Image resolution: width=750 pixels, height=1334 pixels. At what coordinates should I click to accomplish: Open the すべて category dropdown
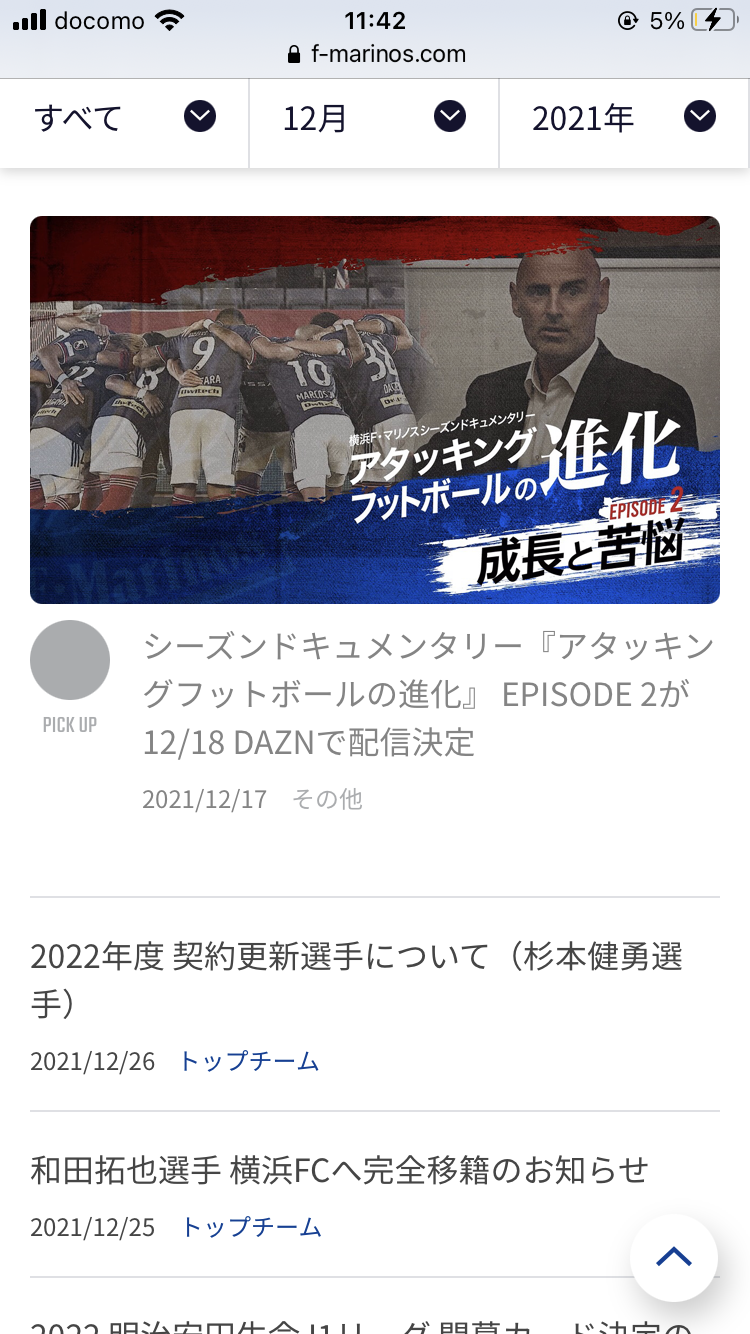[124, 119]
